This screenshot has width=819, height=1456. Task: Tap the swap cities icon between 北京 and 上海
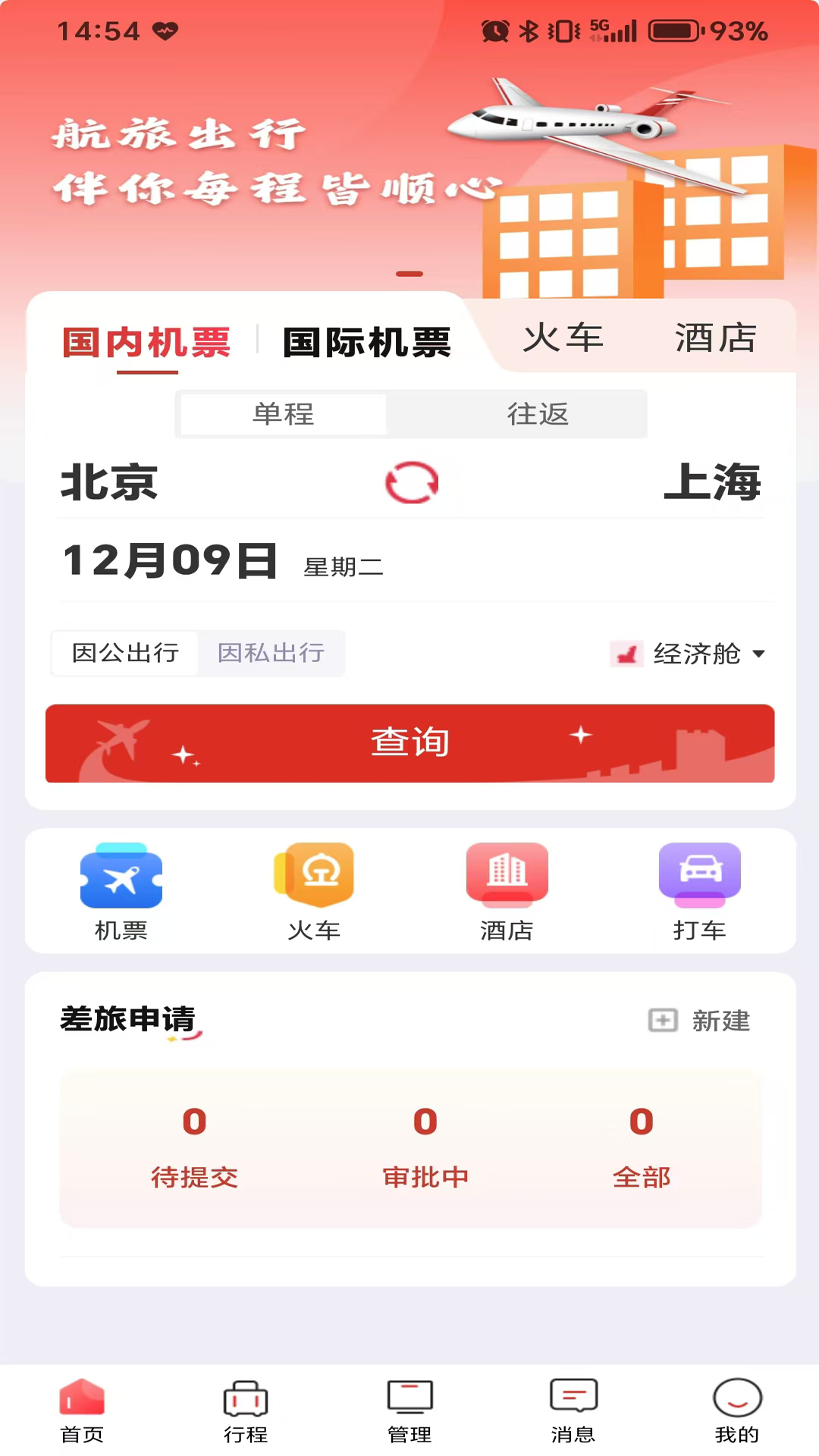pos(411,482)
